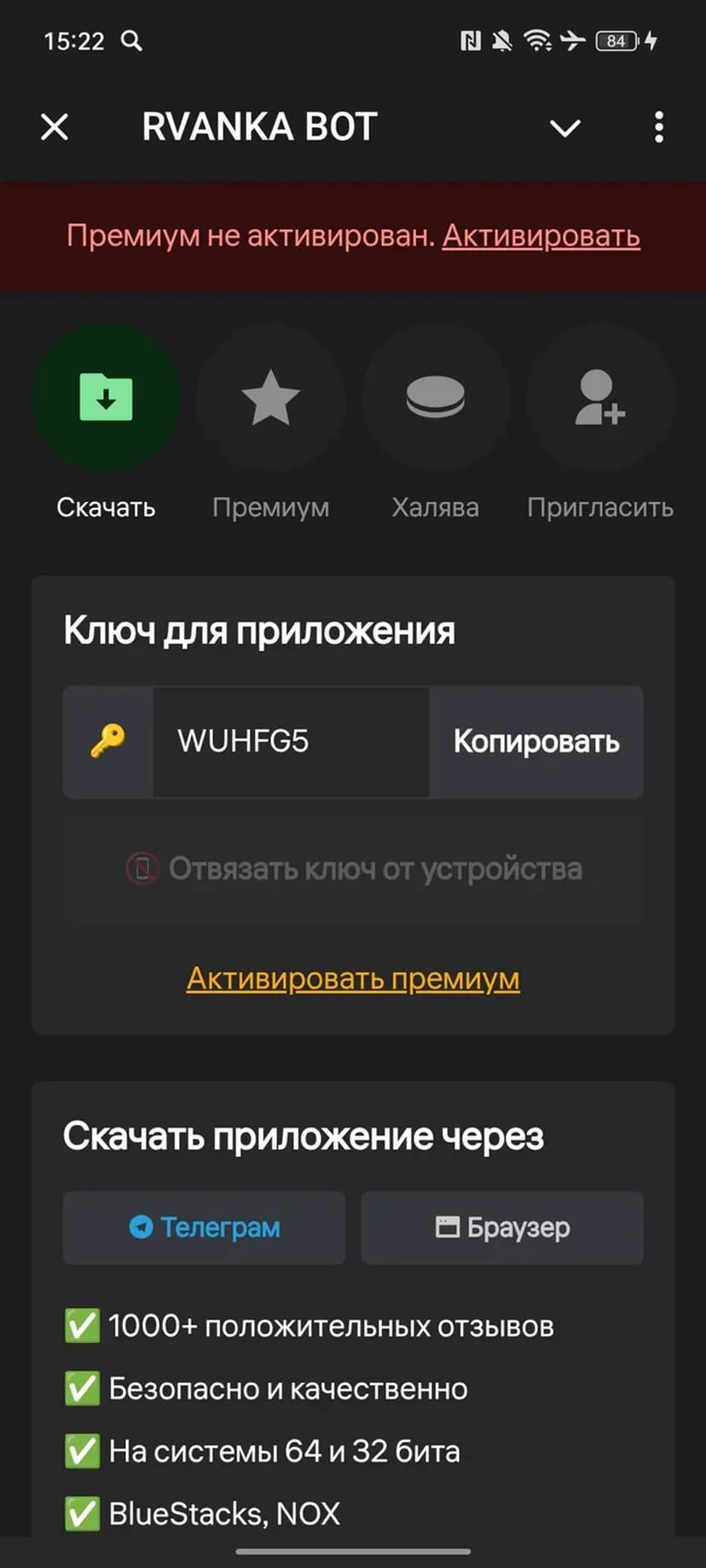Close the RVANKA BOT mini app
706x1568 pixels.
[x=55, y=128]
